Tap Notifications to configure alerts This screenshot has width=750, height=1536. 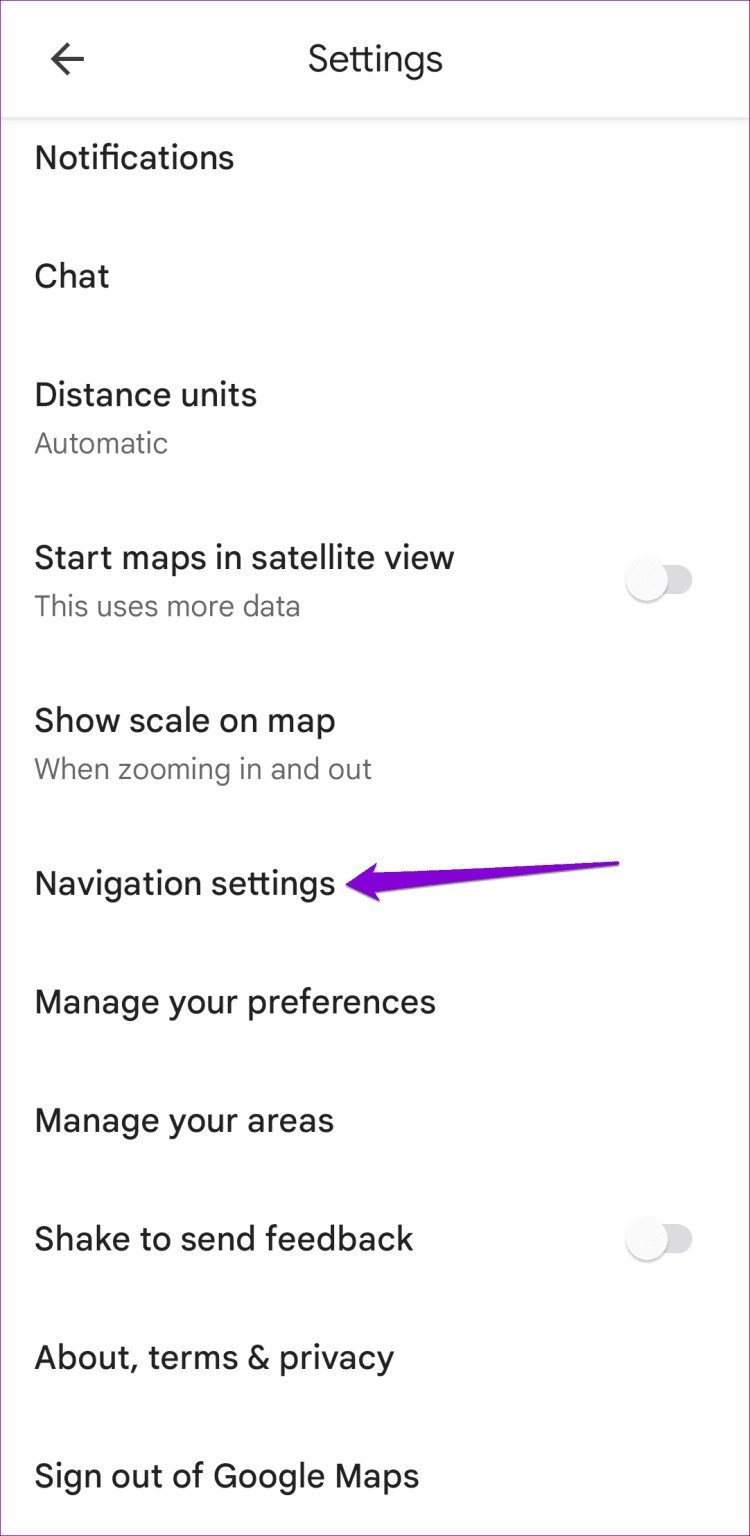(x=134, y=157)
